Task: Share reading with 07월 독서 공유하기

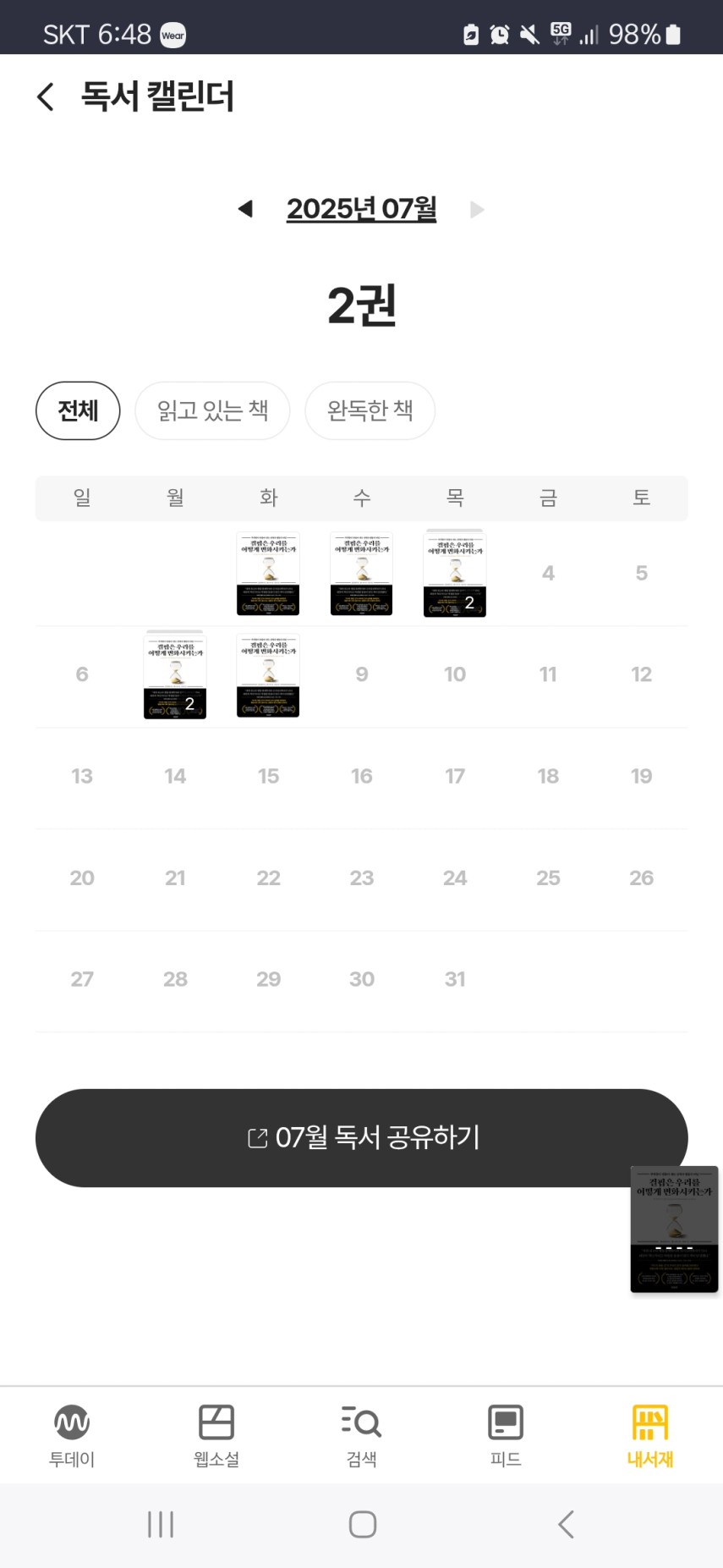Action: (x=361, y=1137)
